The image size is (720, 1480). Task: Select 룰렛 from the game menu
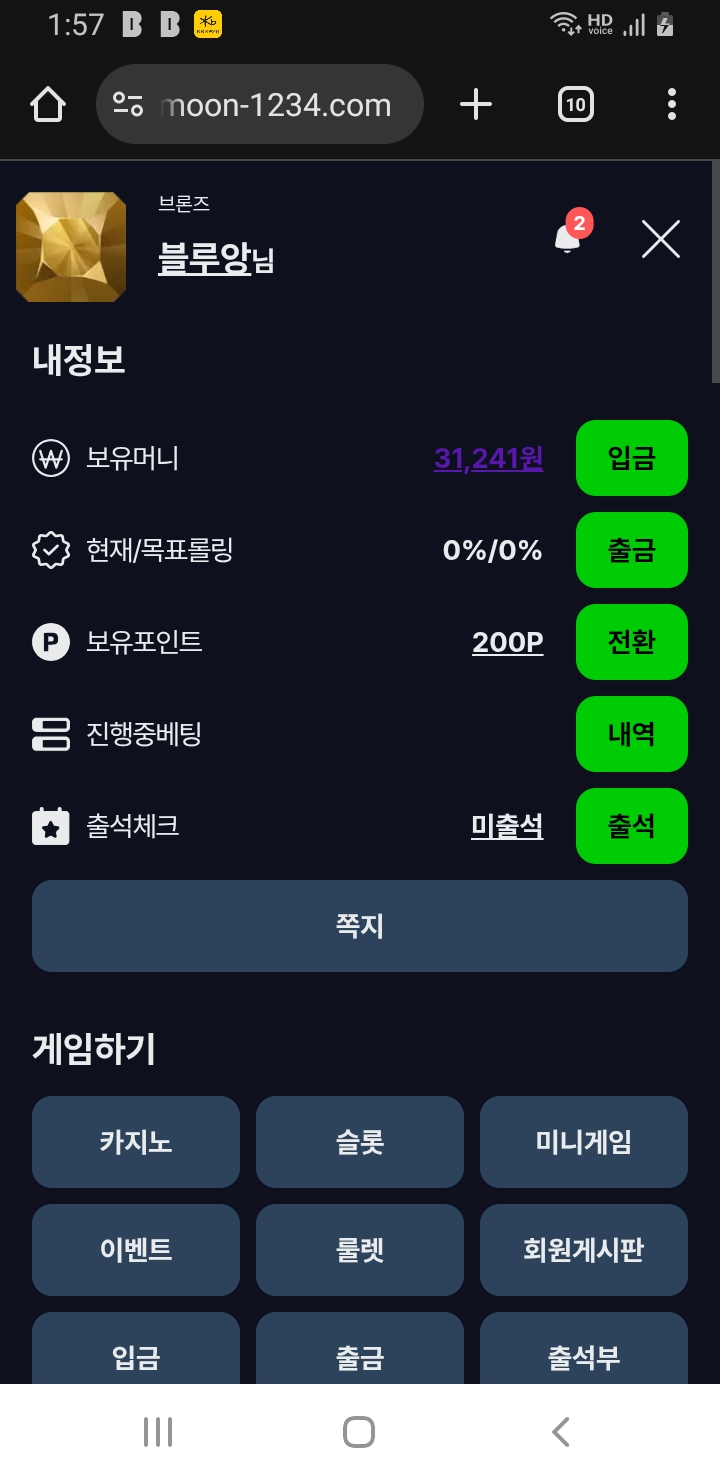point(359,1250)
